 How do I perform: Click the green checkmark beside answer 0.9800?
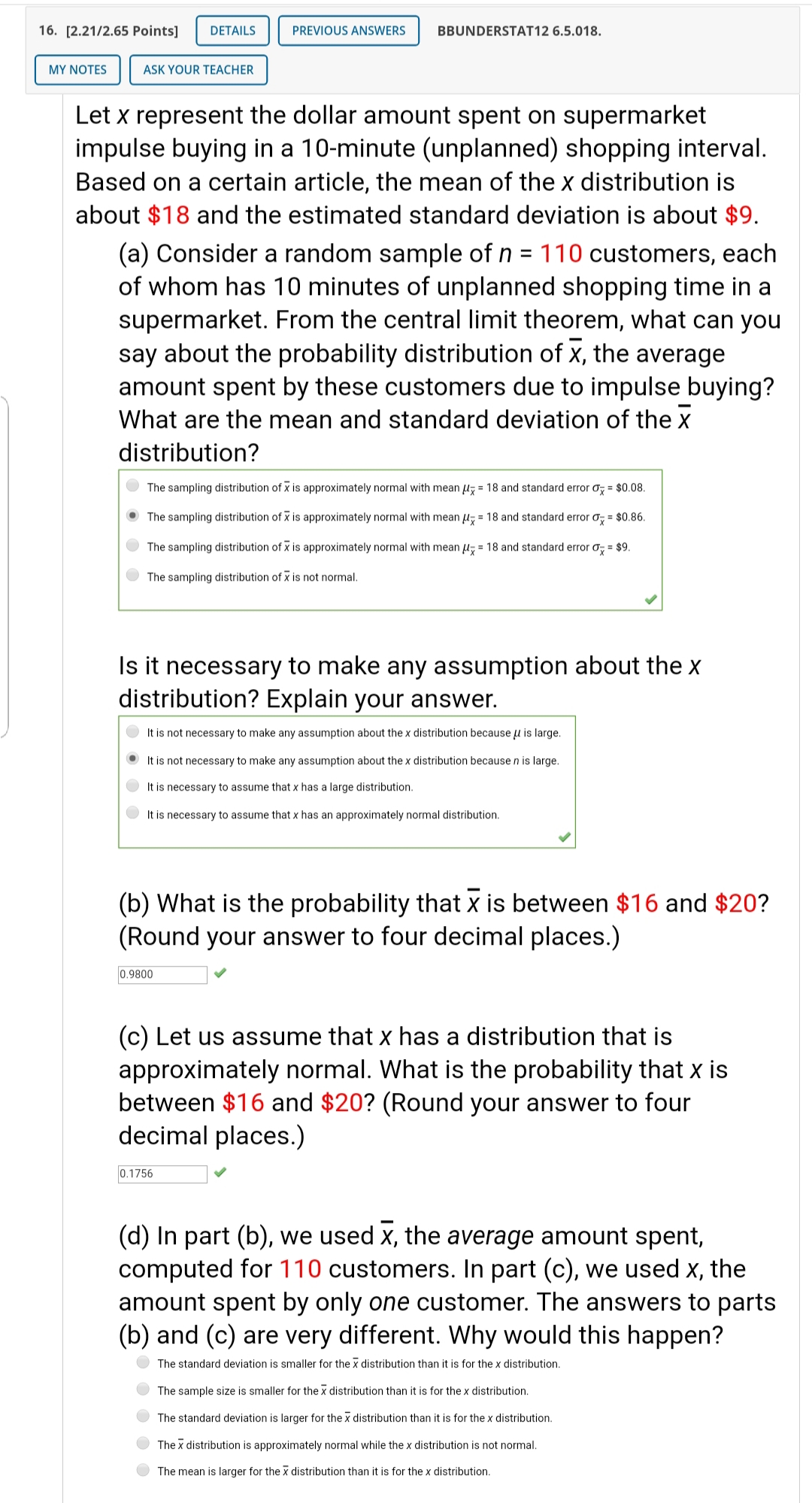(220, 973)
